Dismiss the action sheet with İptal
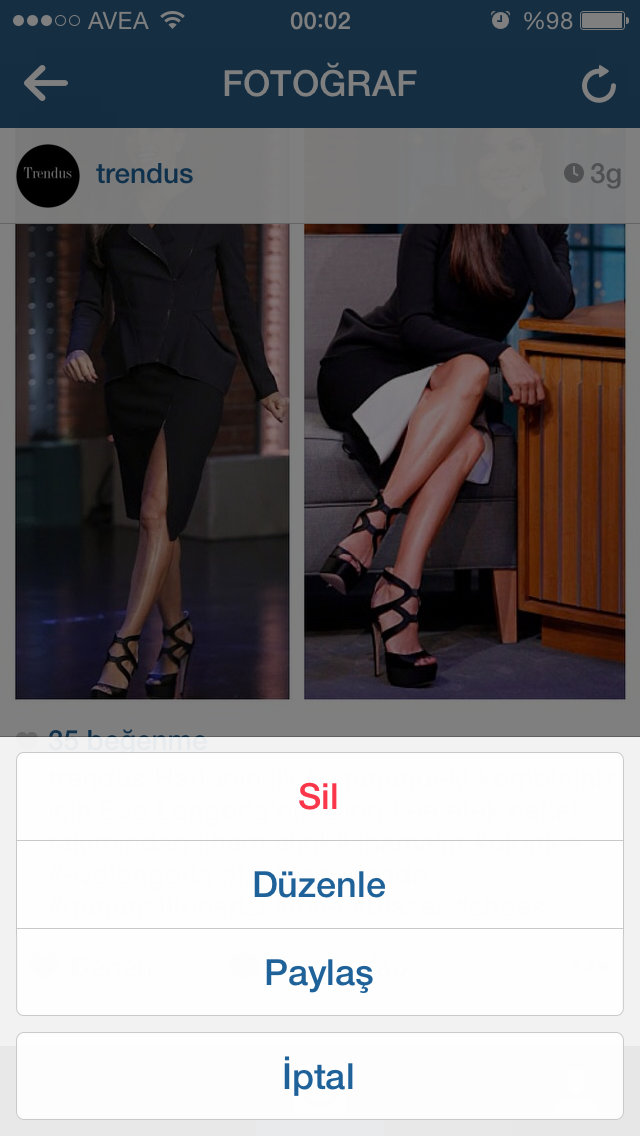The height and width of the screenshot is (1136, 640). (x=319, y=1076)
